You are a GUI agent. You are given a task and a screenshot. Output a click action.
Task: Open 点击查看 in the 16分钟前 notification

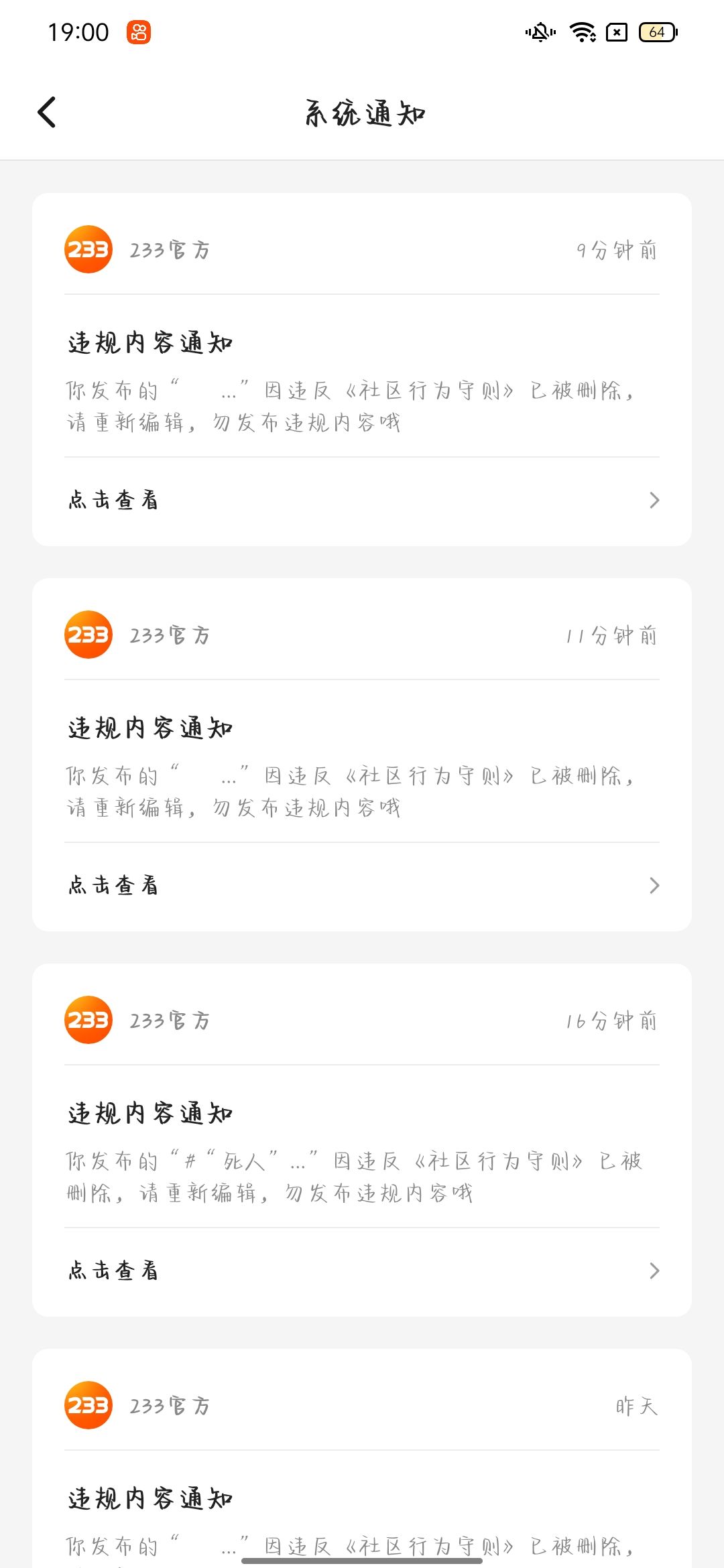362,1271
